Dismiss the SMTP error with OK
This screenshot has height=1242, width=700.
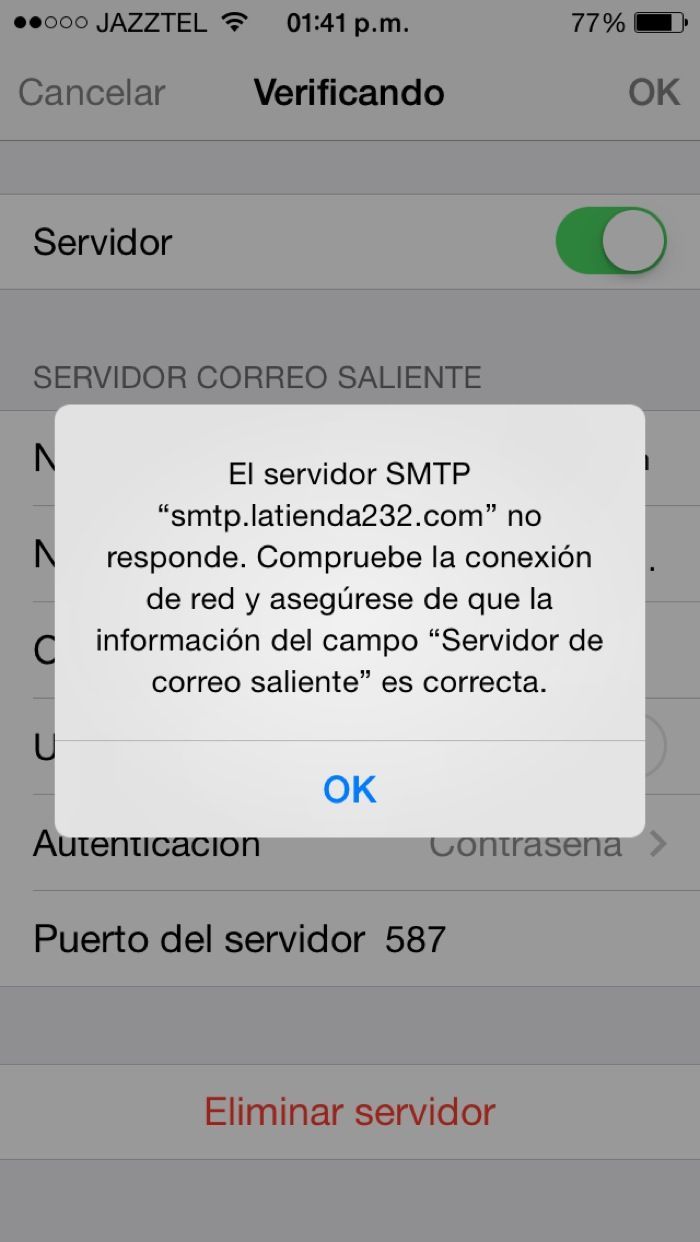350,789
